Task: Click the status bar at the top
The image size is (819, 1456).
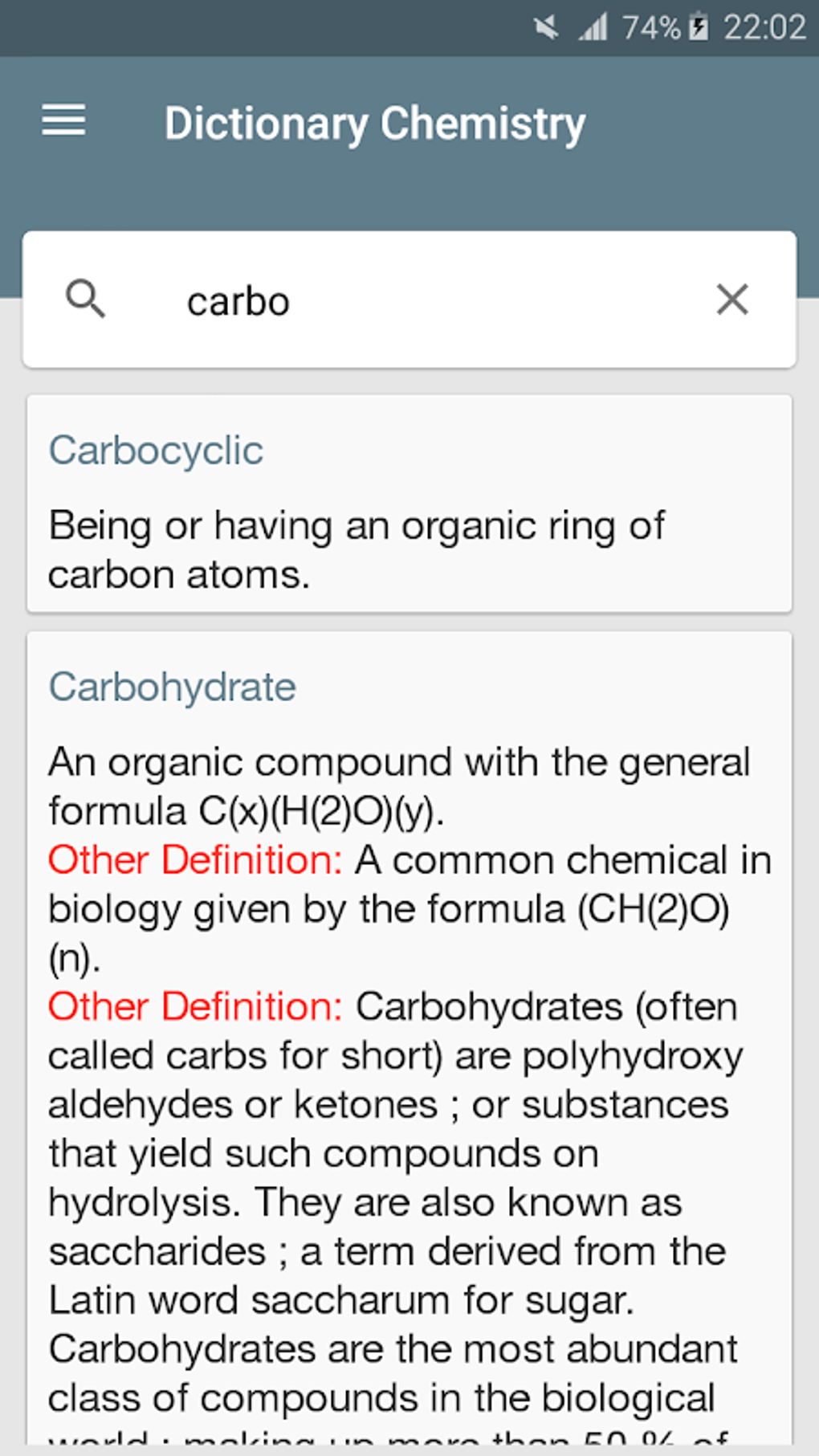Action: 409,27
